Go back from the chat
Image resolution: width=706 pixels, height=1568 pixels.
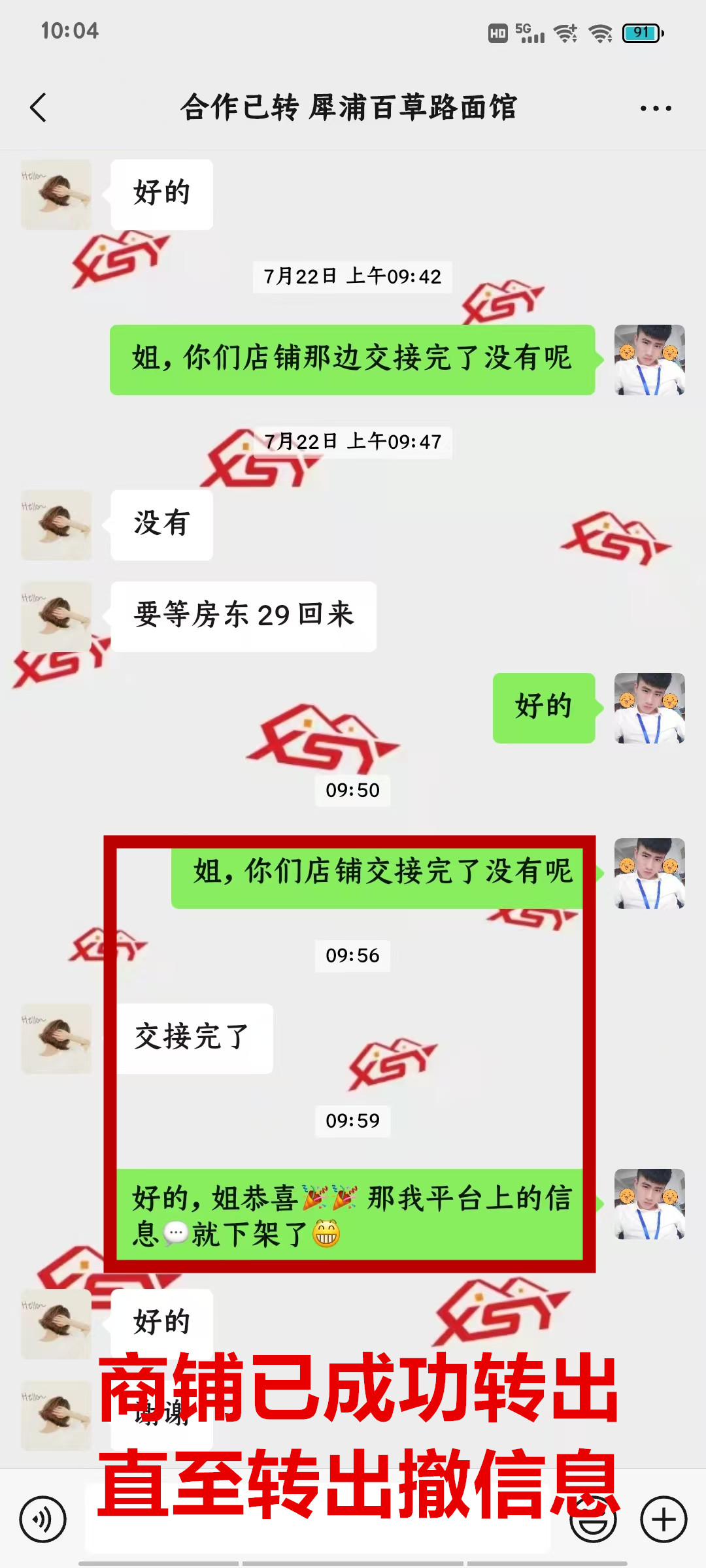(38, 108)
